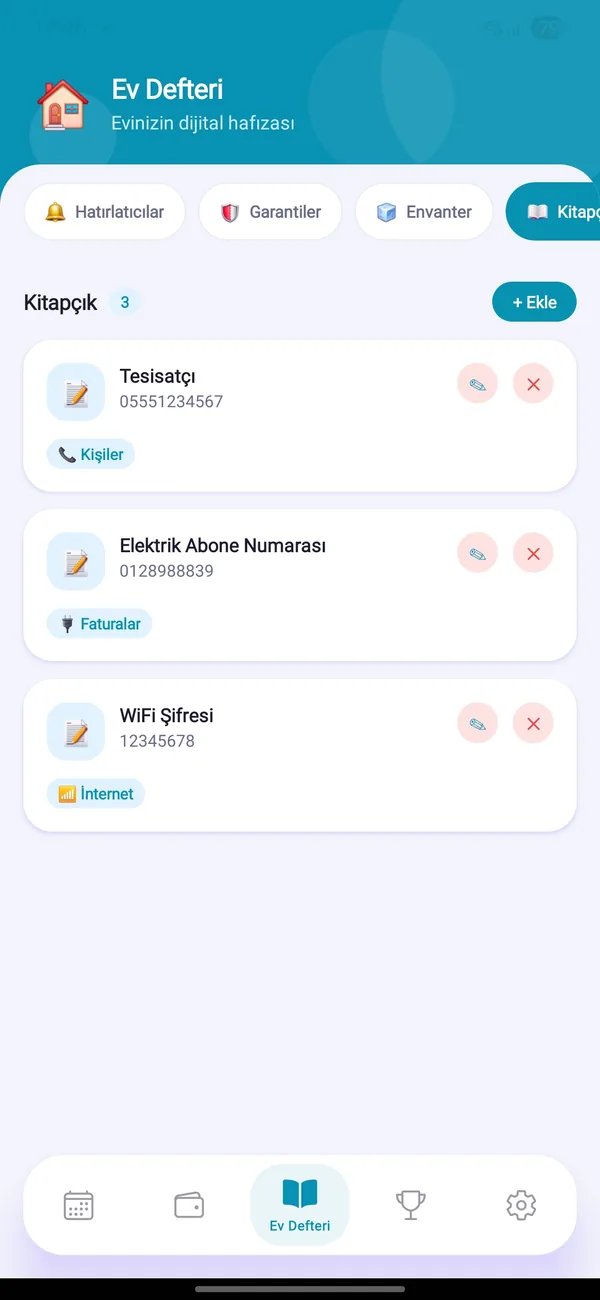Screen dimensions: 600x1300
Task: Delete the Elektrik Abone Numarası entry
Action: pos(533,553)
